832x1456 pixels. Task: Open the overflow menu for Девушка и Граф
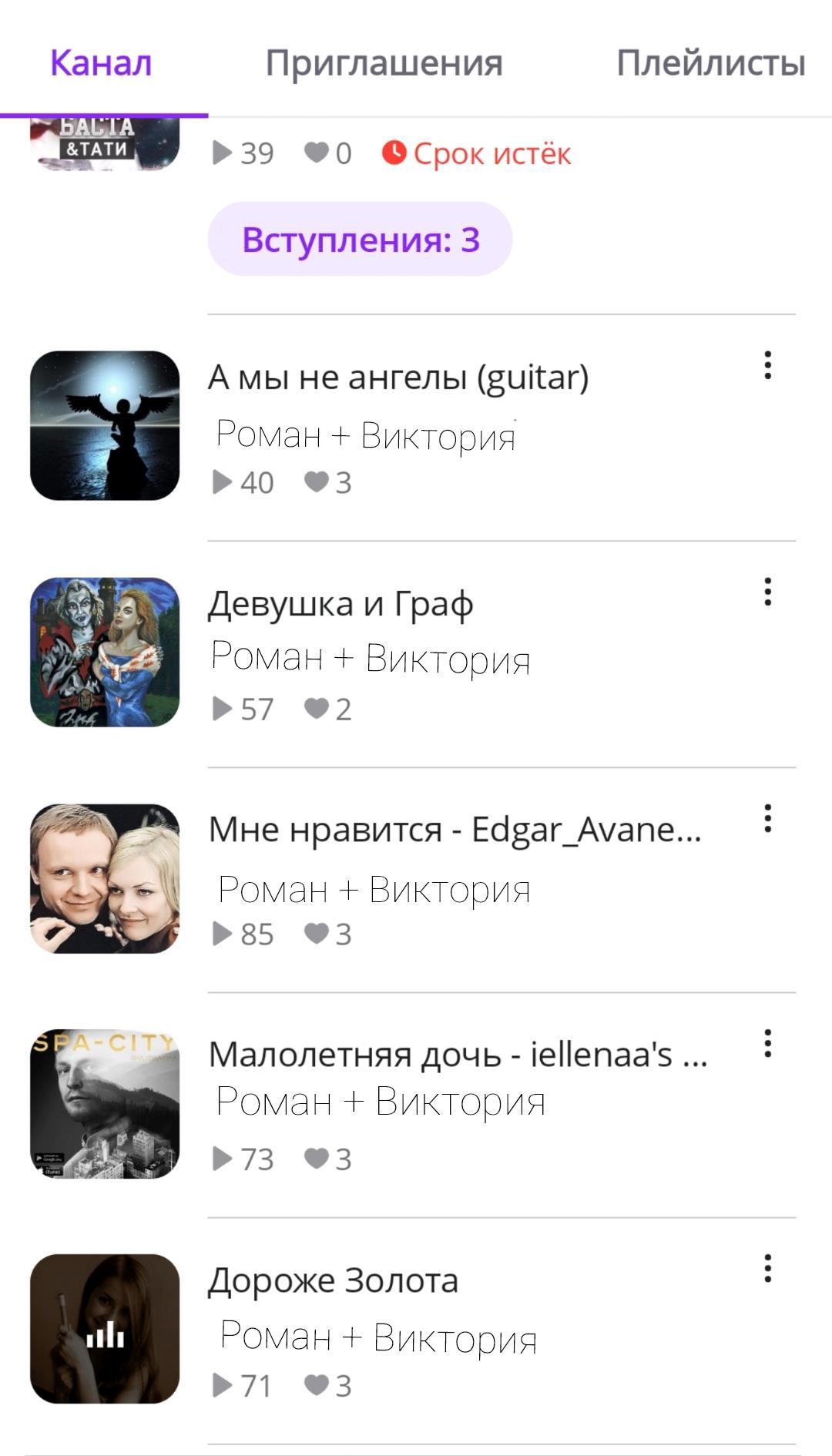pyautogui.click(x=767, y=592)
